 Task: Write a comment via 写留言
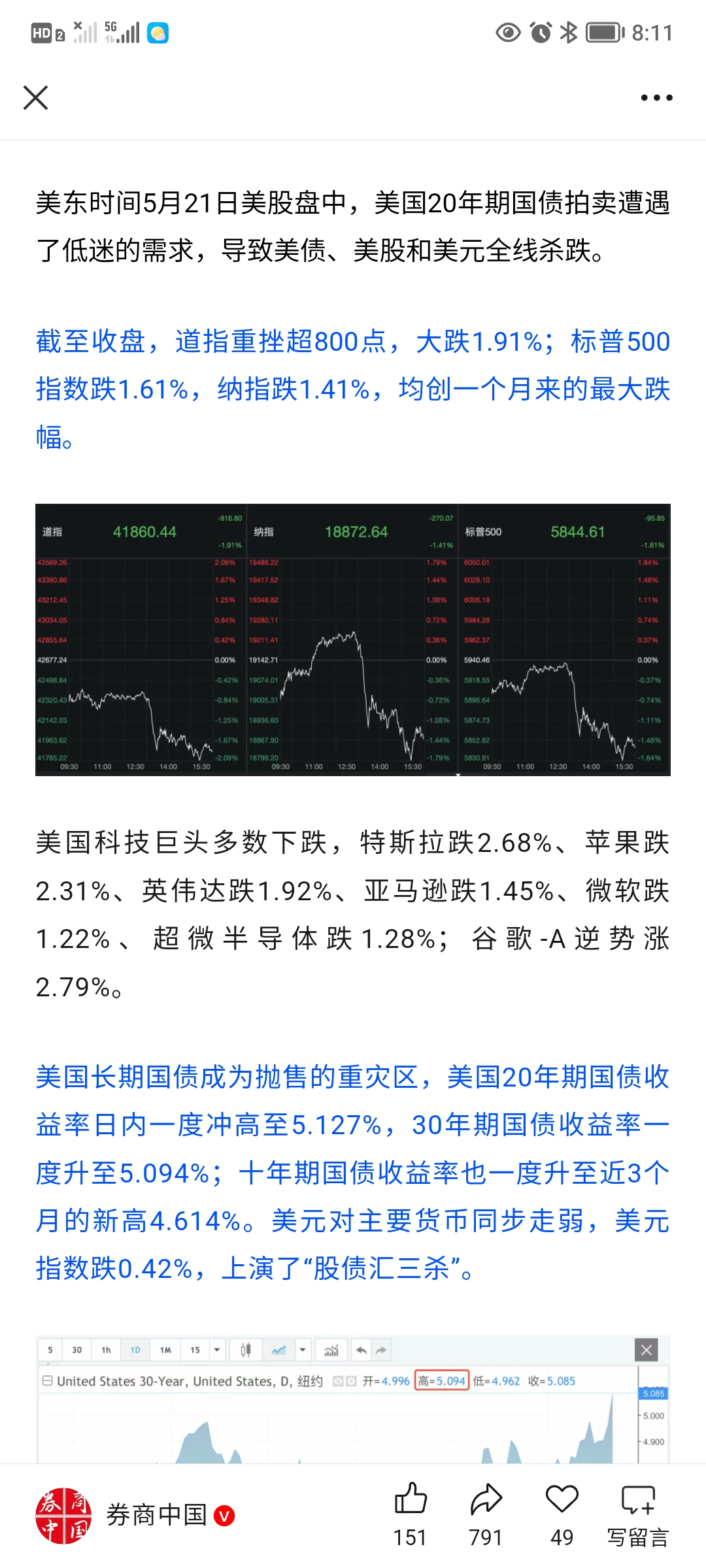(x=638, y=1512)
